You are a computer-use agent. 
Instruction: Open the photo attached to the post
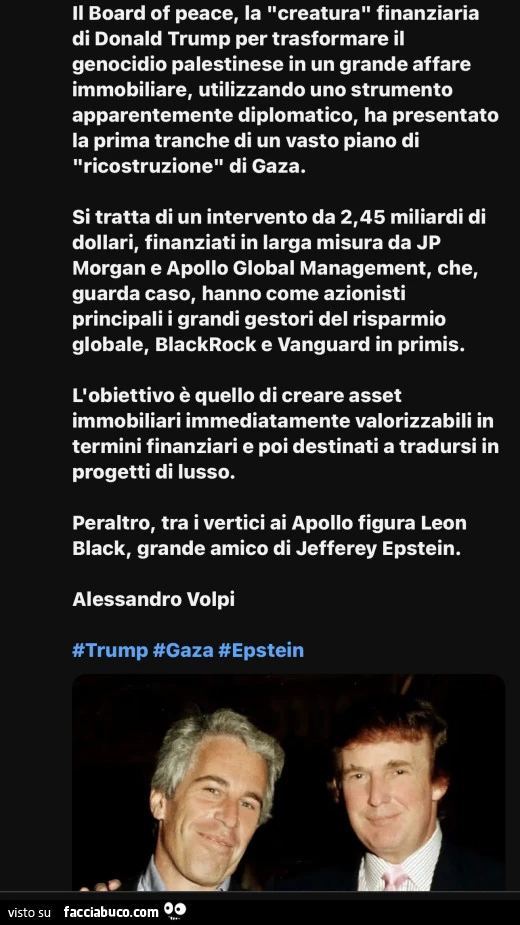[289, 782]
